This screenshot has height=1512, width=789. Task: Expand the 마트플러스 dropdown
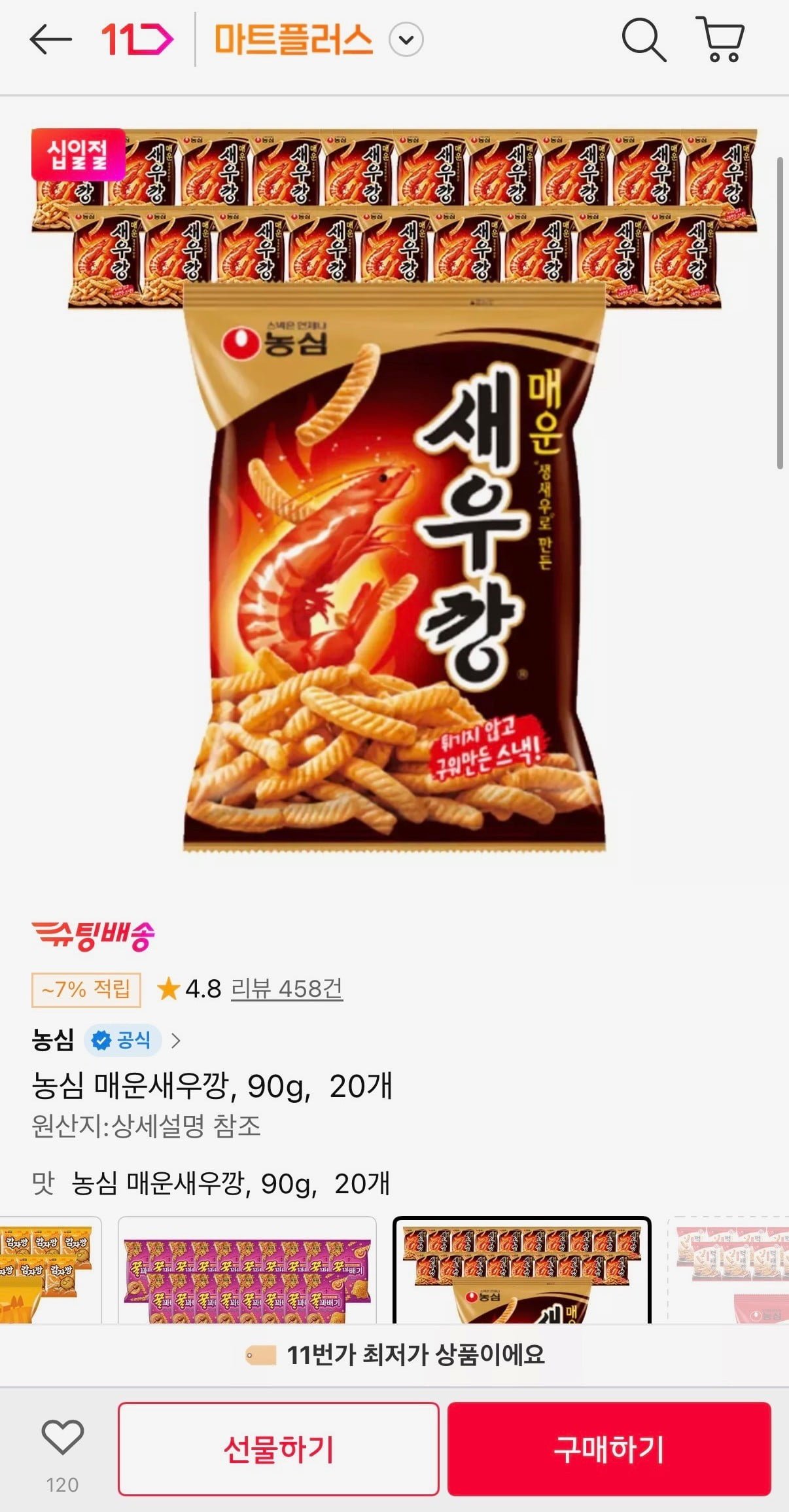pos(406,40)
